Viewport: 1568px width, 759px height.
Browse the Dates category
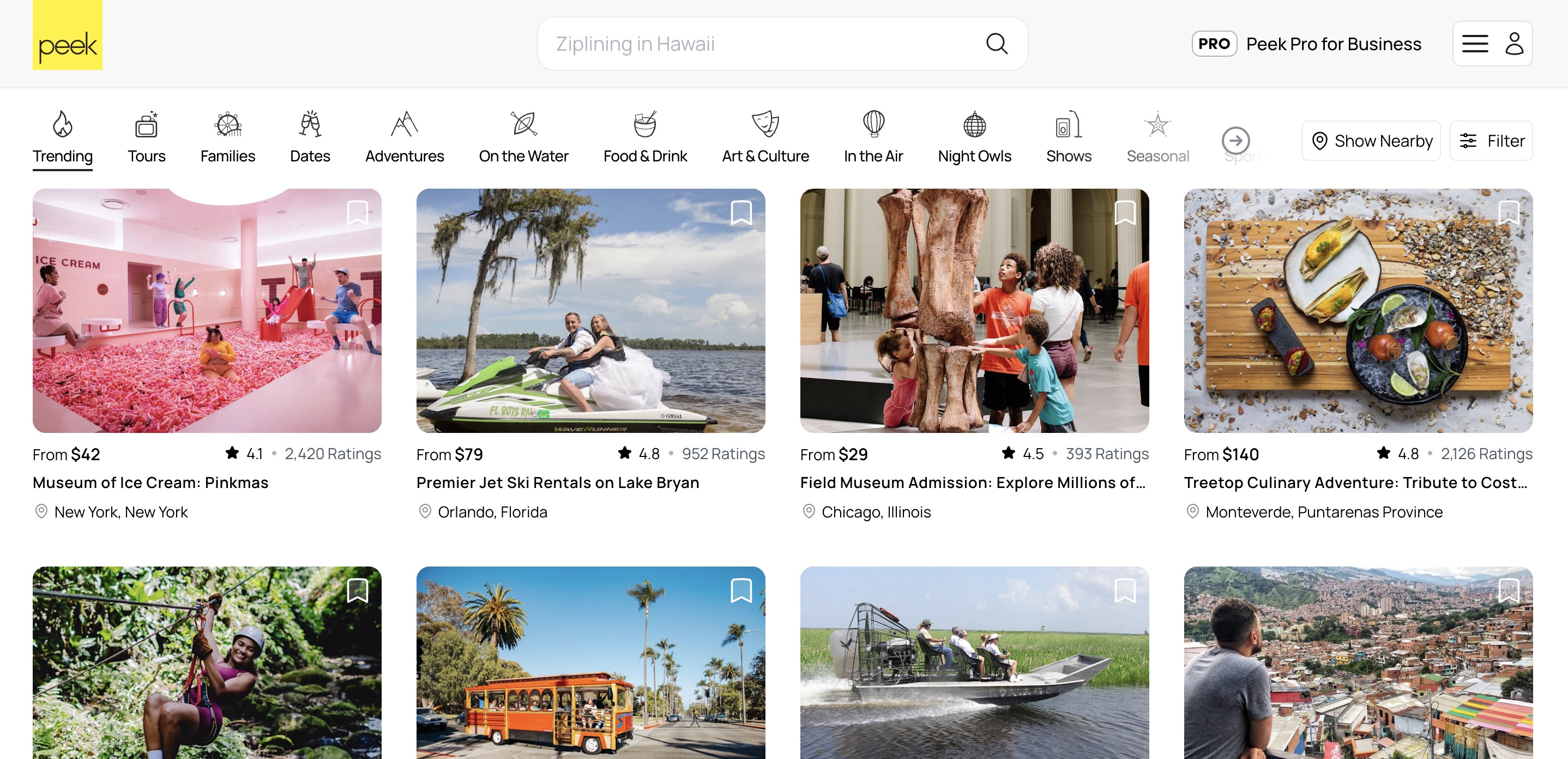coord(310,138)
